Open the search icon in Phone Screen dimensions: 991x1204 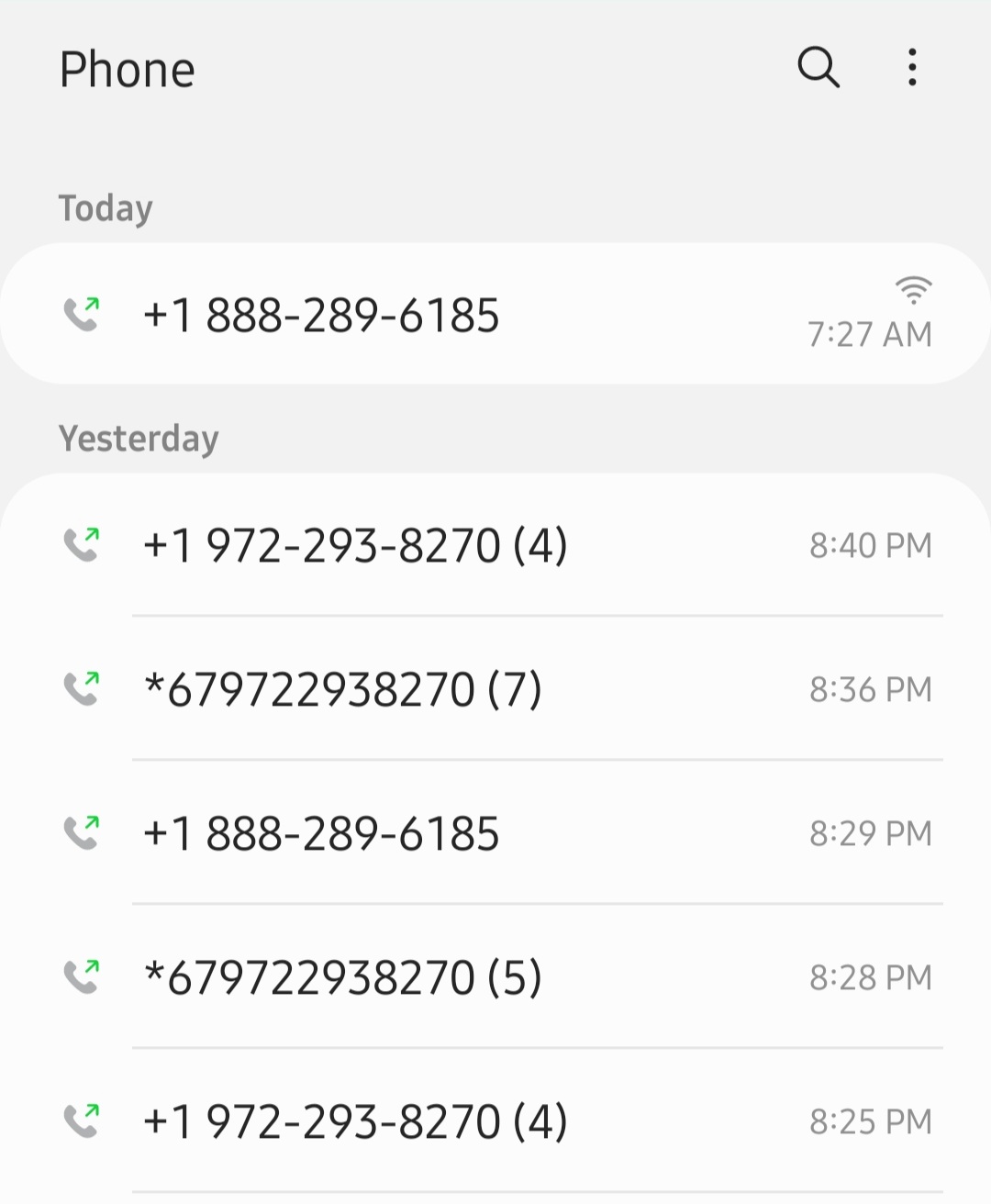(x=818, y=68)
